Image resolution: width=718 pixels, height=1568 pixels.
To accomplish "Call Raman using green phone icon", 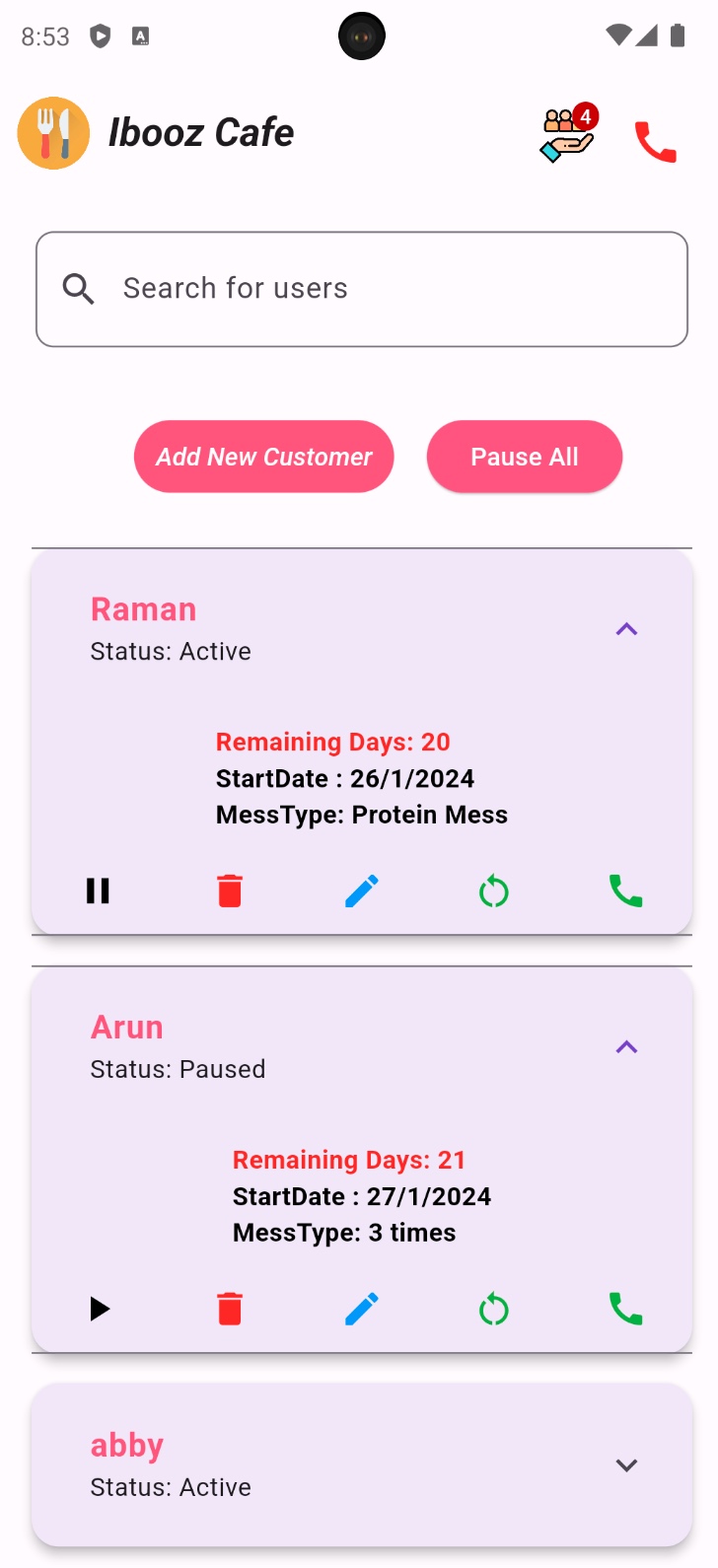I will click(x=625, y=891).
